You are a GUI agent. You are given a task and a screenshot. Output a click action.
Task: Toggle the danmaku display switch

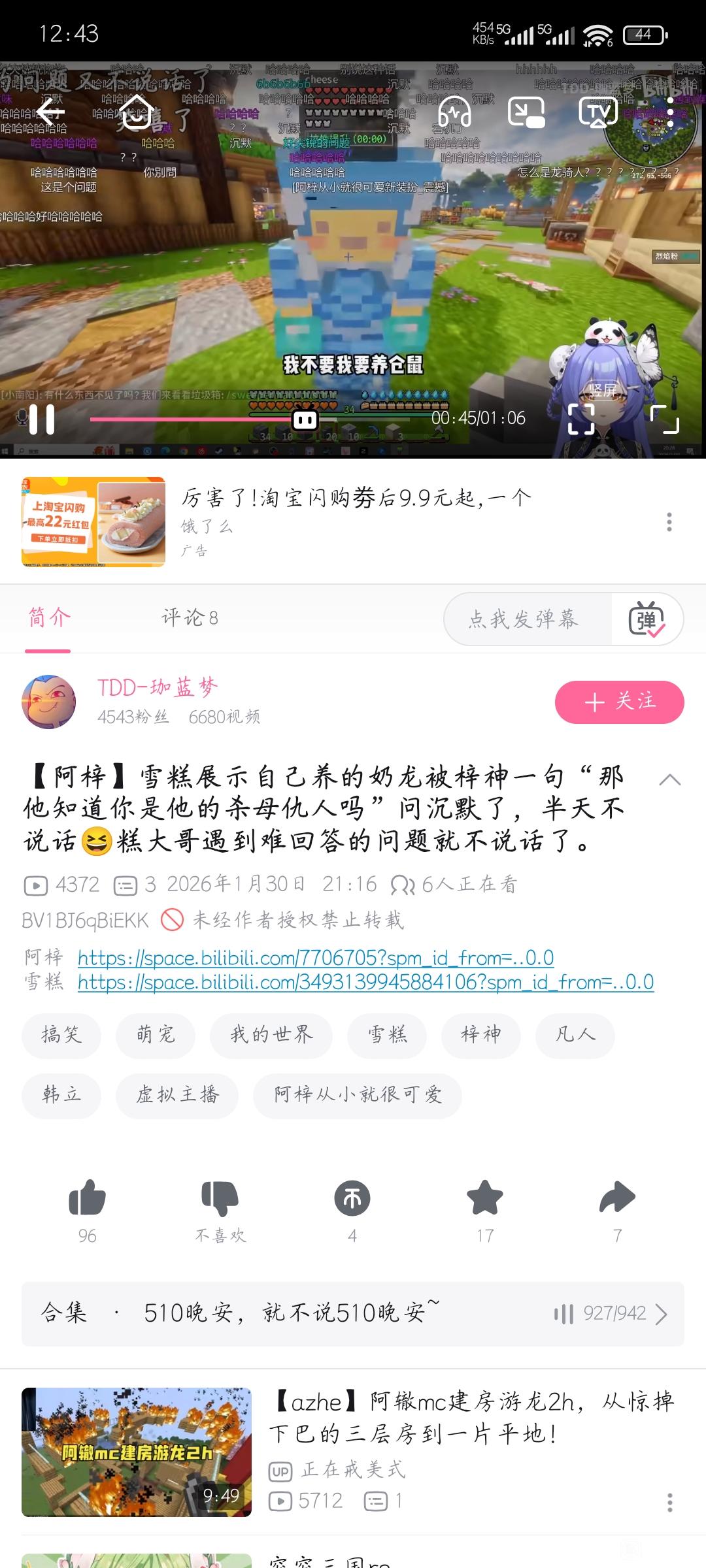(647, 619)
